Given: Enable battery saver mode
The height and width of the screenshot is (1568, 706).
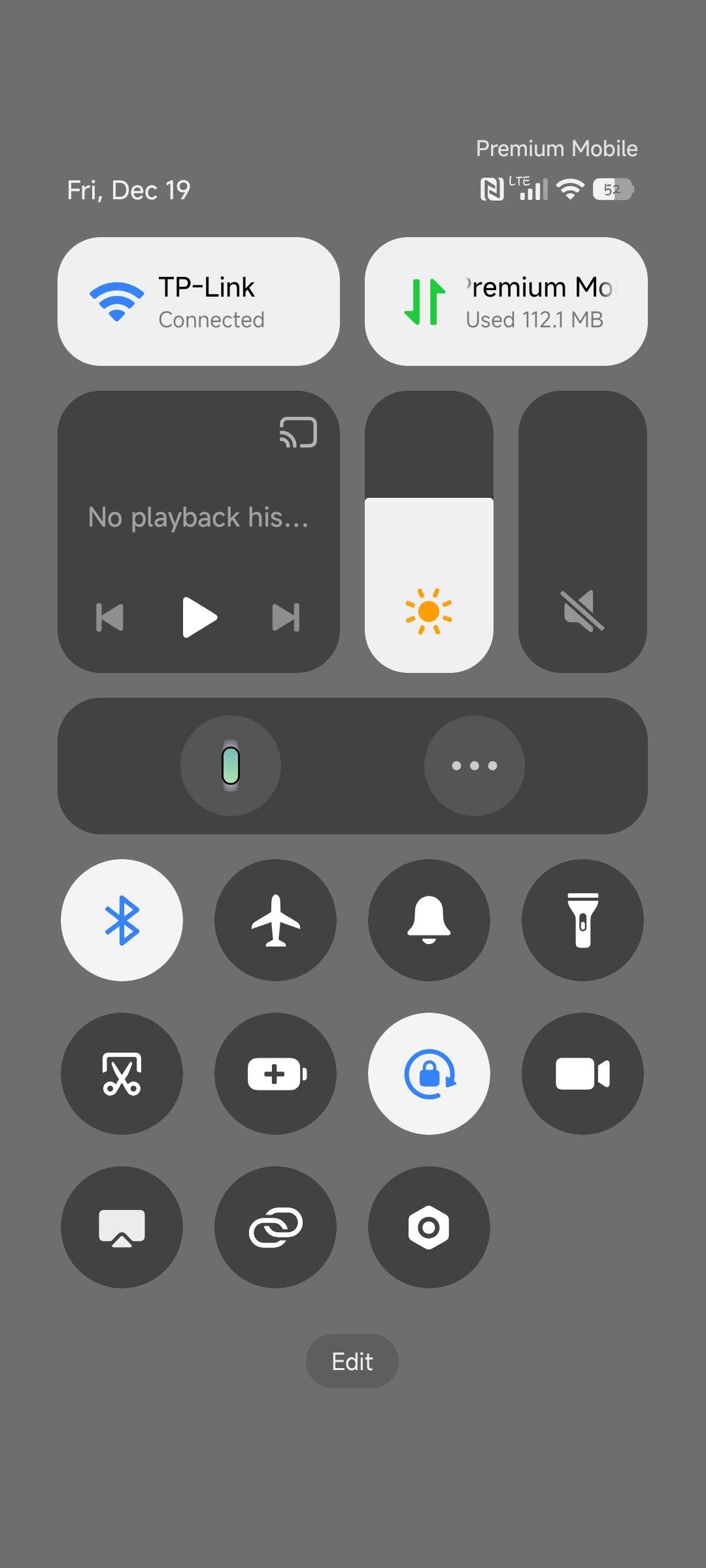Looking at the screenshot, I should 275,1073.
